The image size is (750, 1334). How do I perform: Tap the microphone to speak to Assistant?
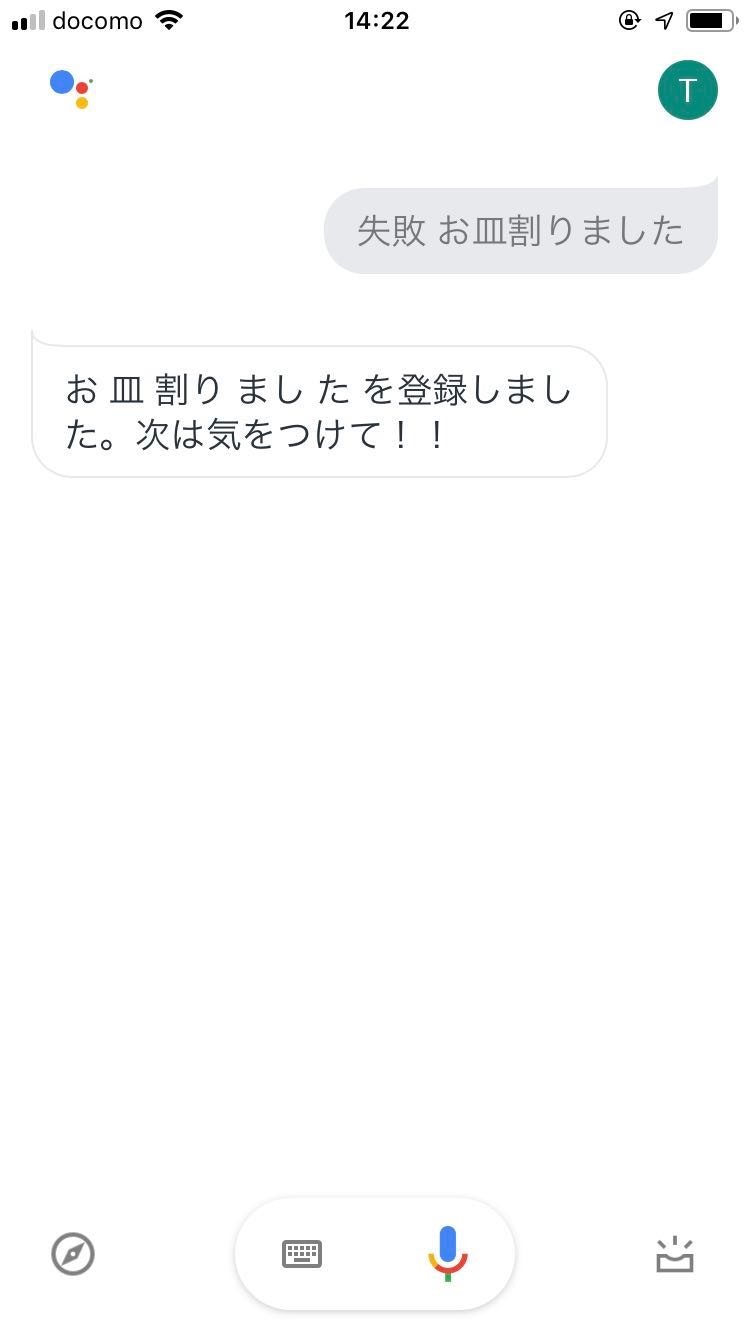tap(447, 1255)
